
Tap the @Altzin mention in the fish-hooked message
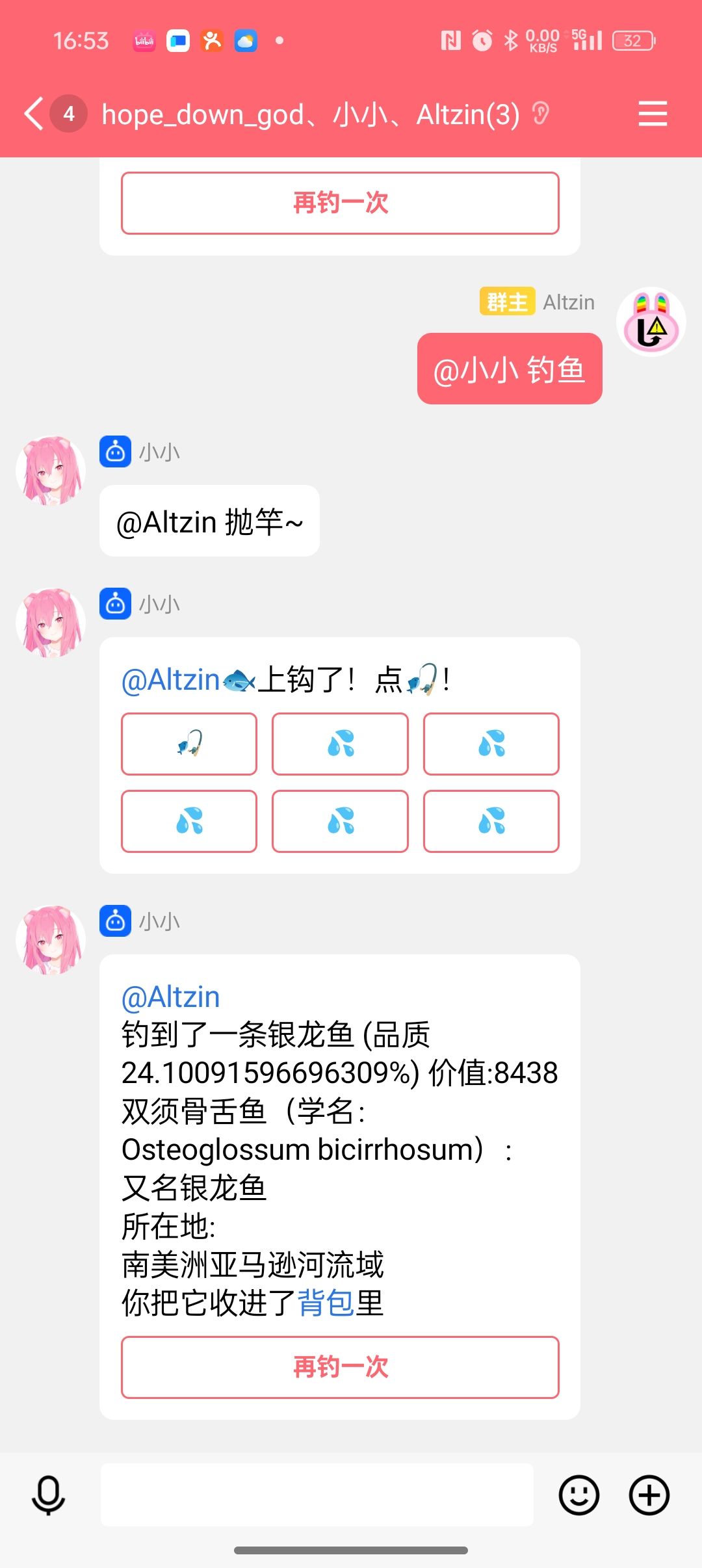(170, 680)
